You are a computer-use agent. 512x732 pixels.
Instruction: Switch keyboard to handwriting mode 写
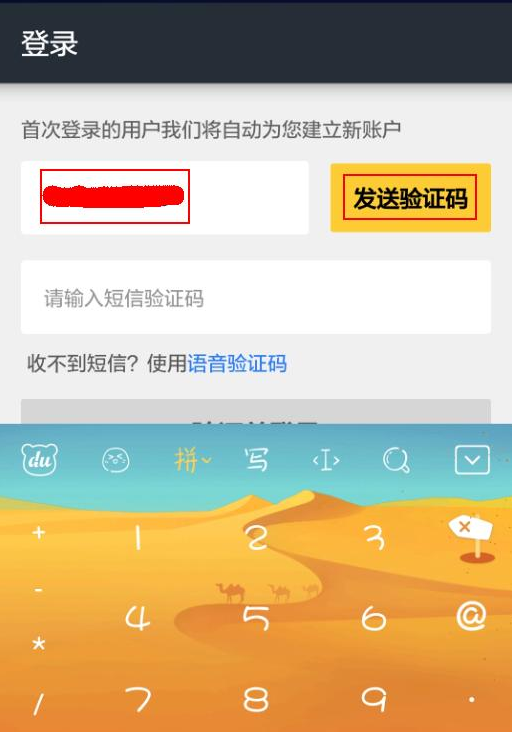tap(256, 460)
